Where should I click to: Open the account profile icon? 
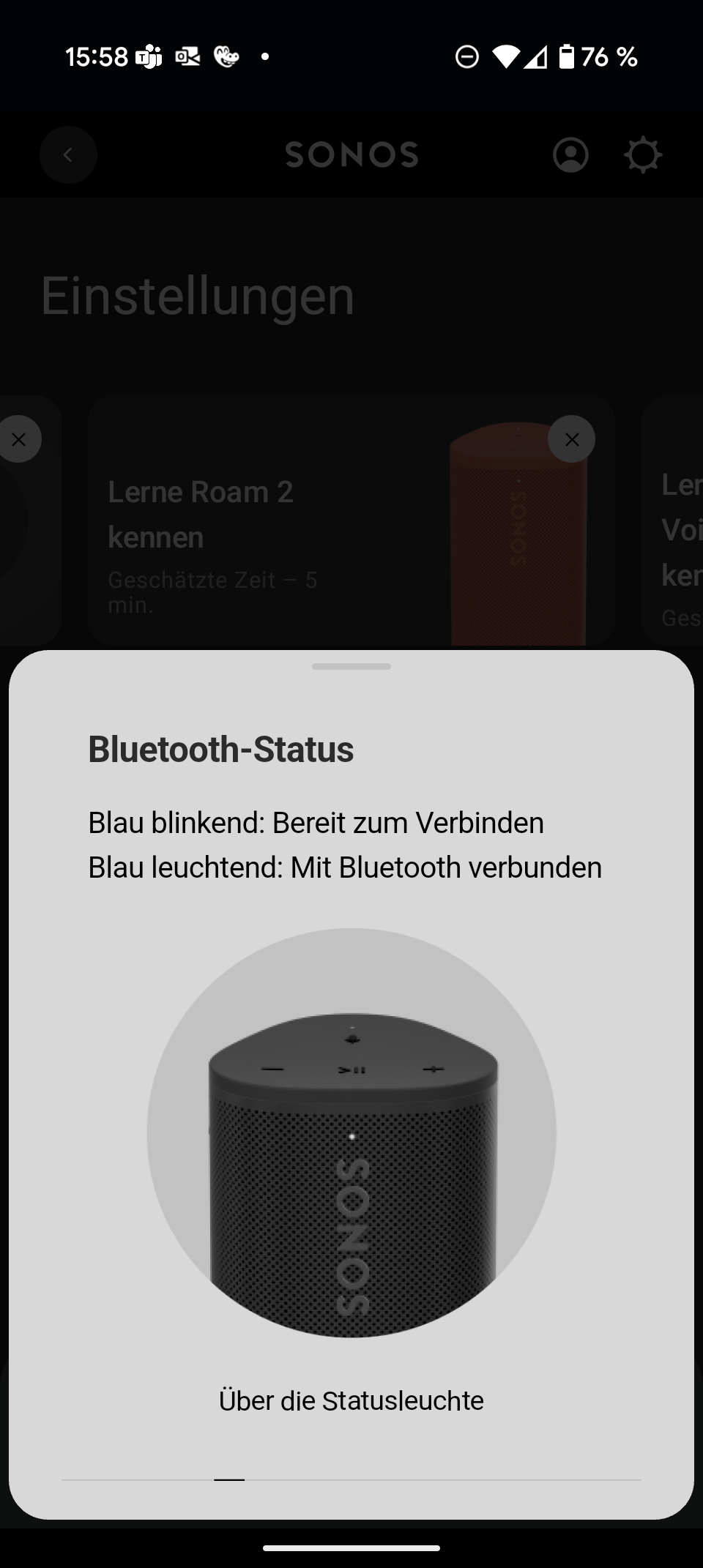(x=570, y=154)
